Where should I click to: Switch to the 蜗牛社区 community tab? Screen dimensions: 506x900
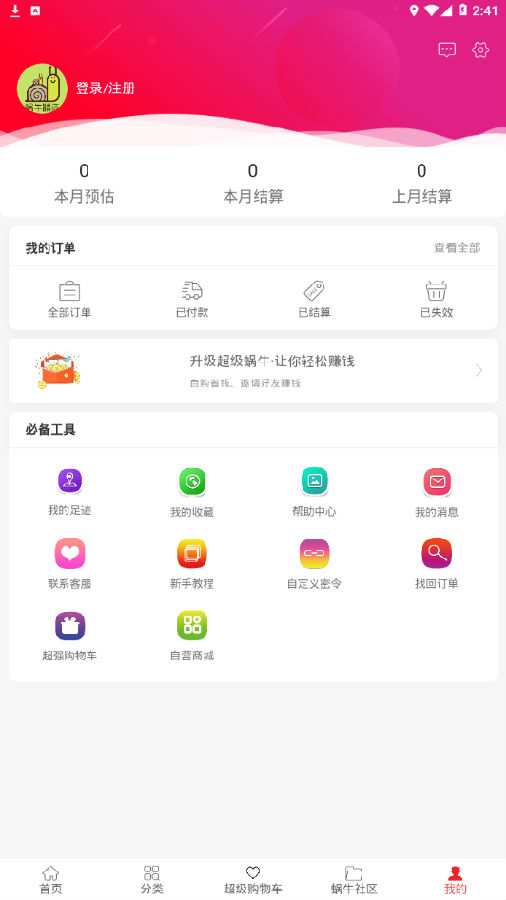pyautogui.click(x=354, y=880)
